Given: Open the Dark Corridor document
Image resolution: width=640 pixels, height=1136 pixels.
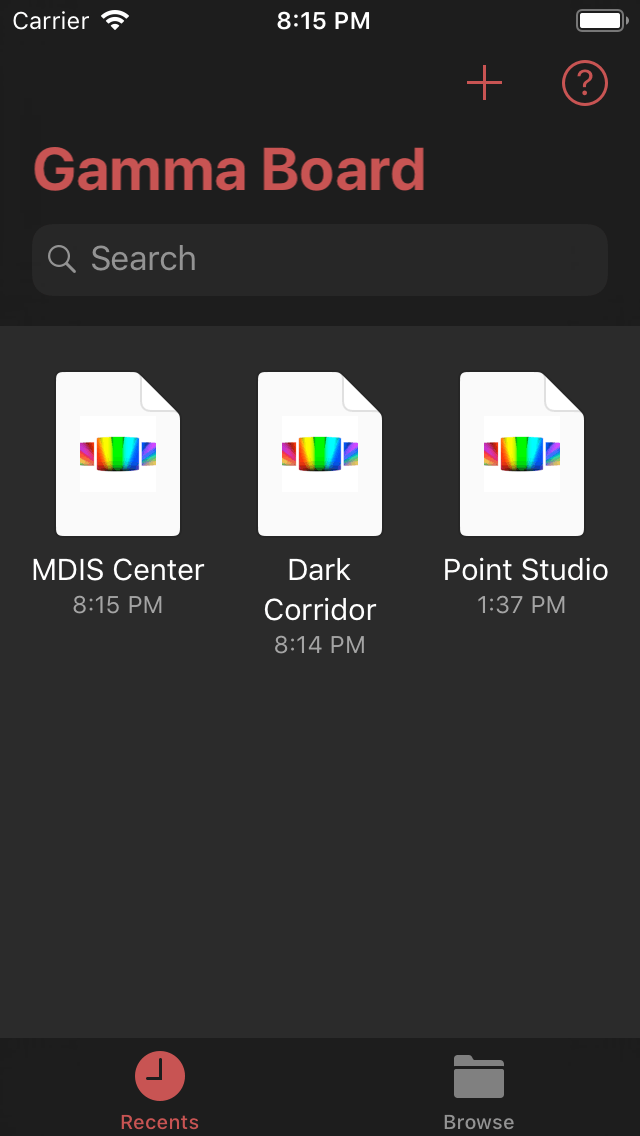Looking at the screenshot, I should click(320, 455).
